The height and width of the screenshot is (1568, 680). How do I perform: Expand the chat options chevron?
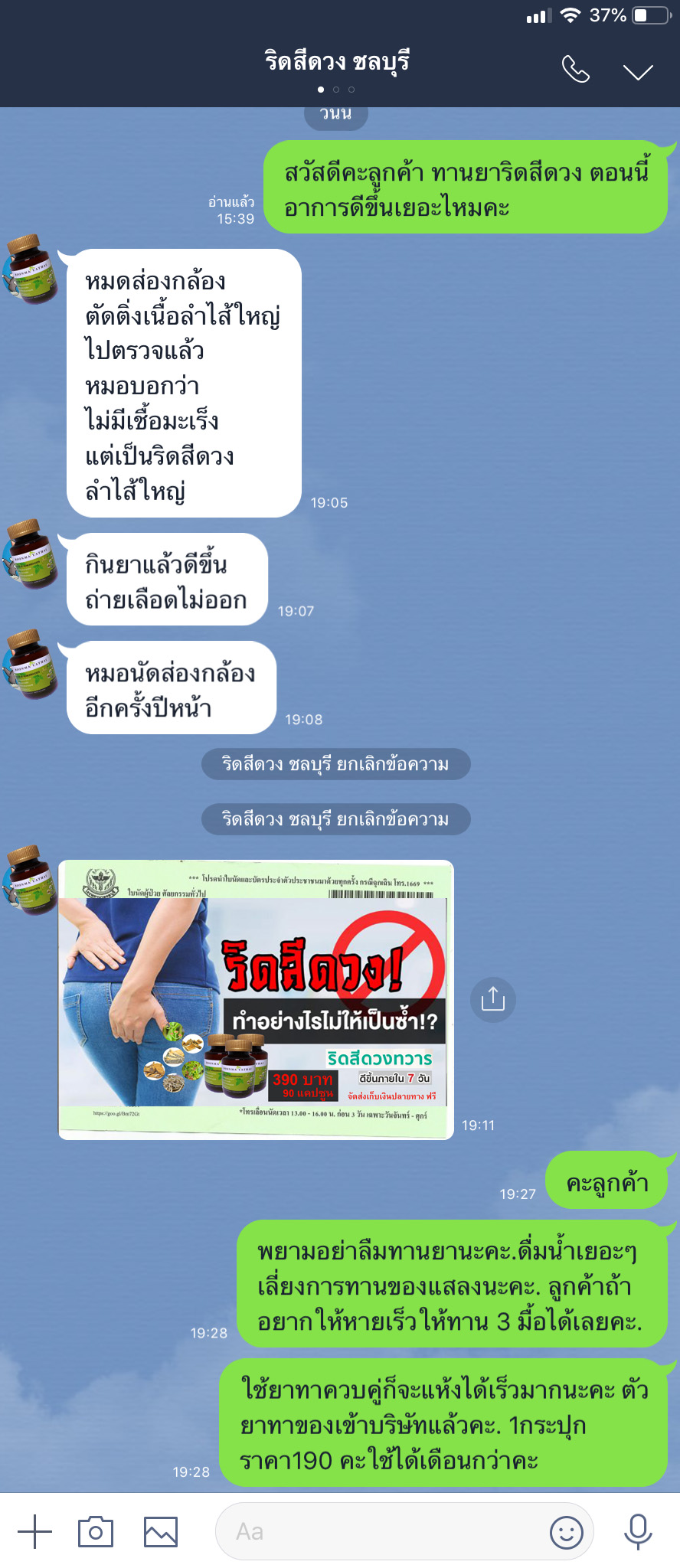tap(637, 72)
